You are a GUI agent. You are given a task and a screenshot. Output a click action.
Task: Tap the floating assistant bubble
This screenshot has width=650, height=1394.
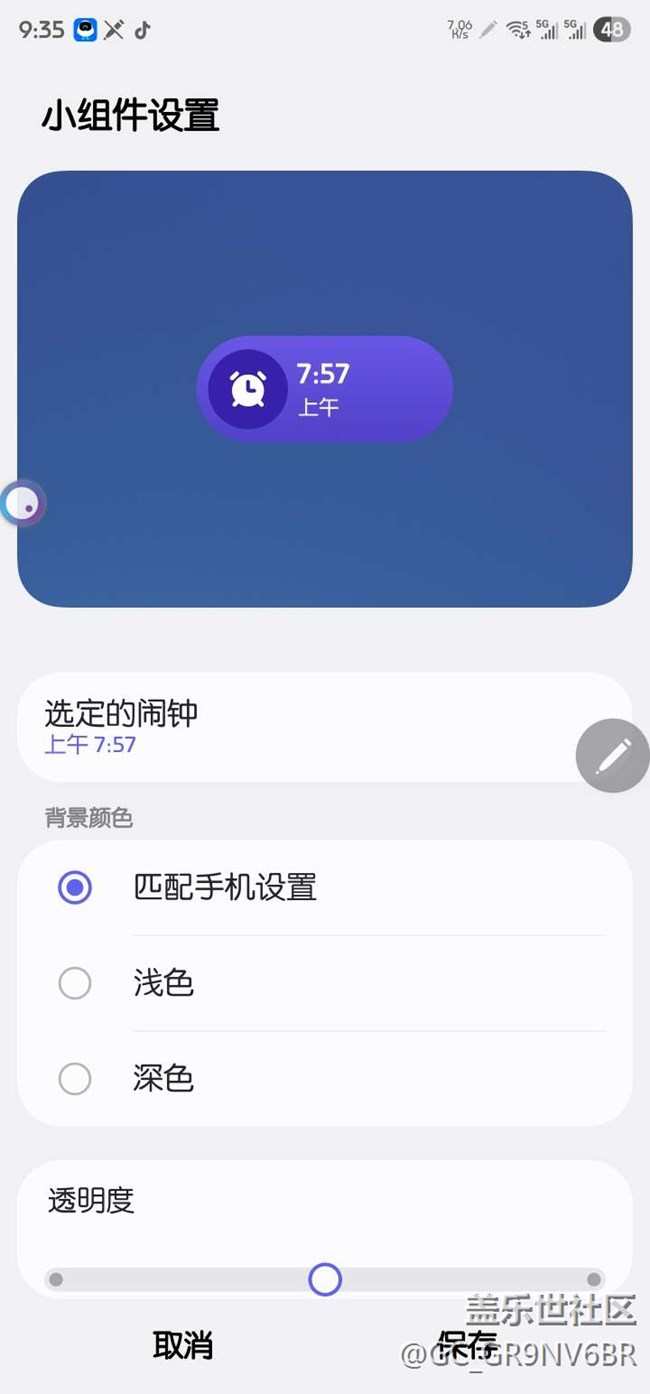point(23,503)
